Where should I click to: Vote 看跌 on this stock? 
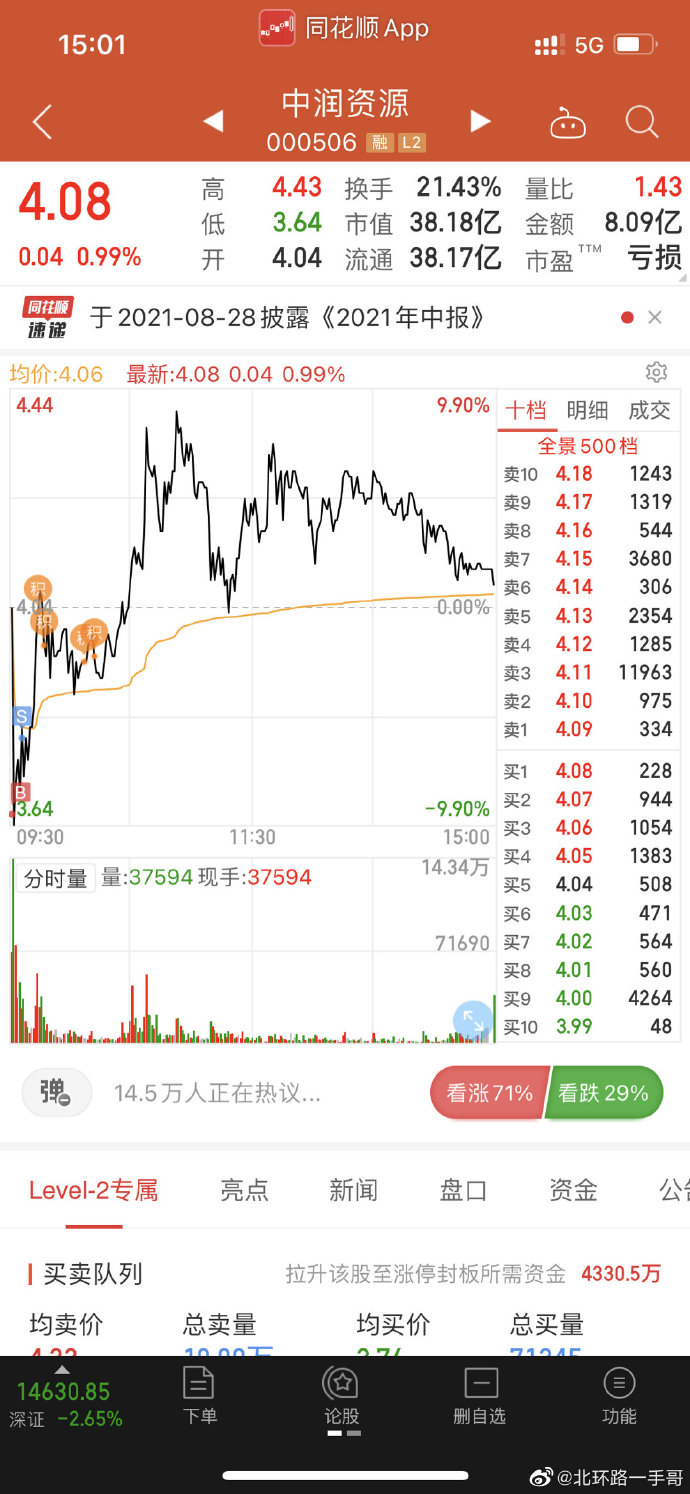[604, 1093]
